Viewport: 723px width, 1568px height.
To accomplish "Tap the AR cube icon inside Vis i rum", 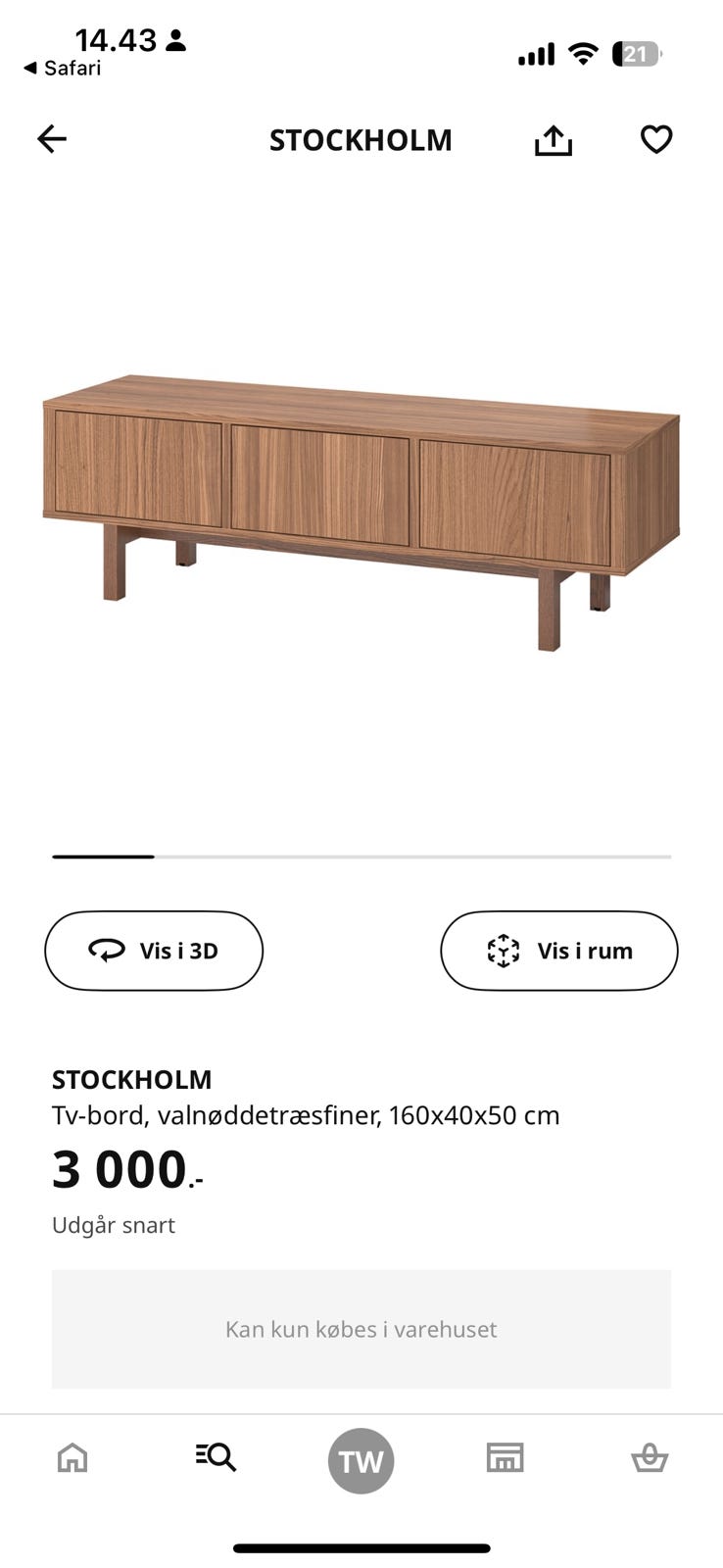I will click(x=502, y=950).
